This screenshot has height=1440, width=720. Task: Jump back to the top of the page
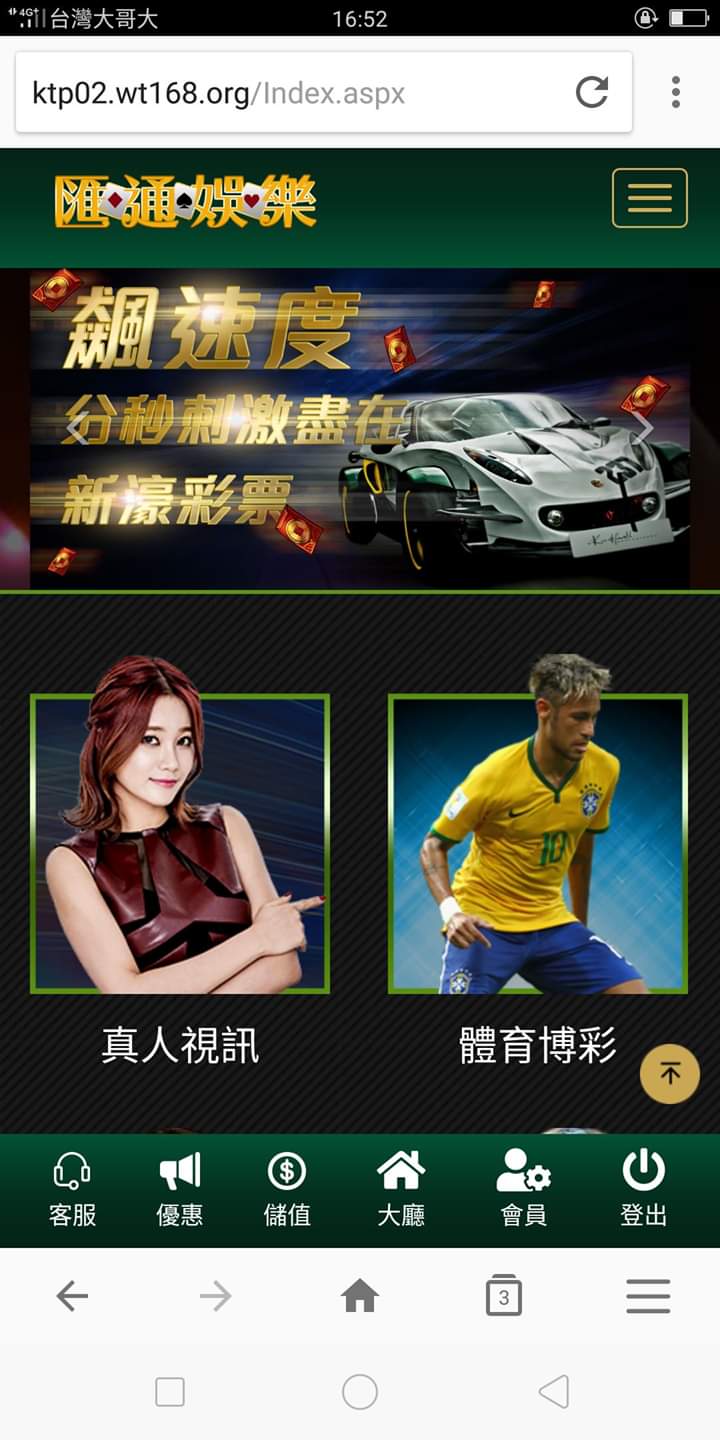tap(669, 1074)
